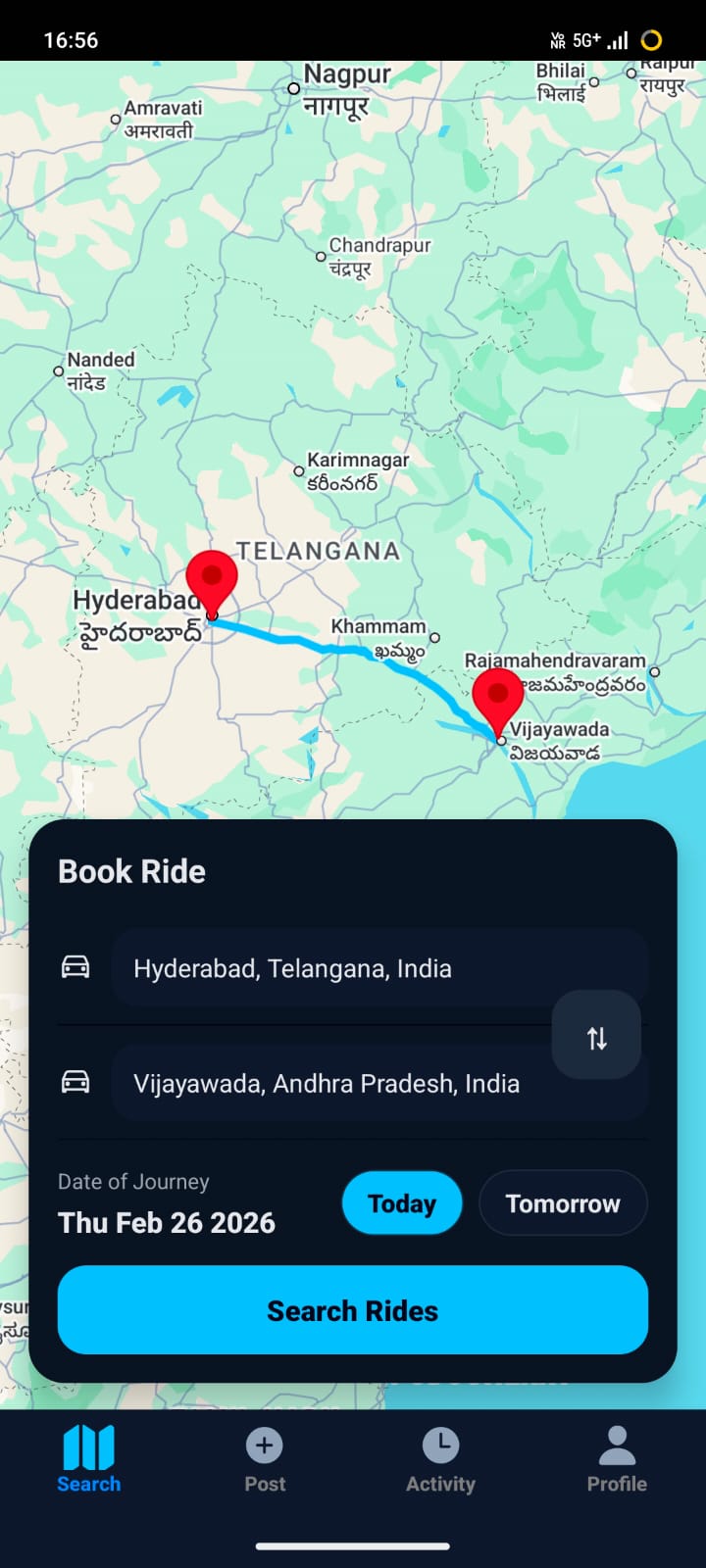
Task: Open the Activity tab
Action: pyautogui.click(x=440, y=1460)
